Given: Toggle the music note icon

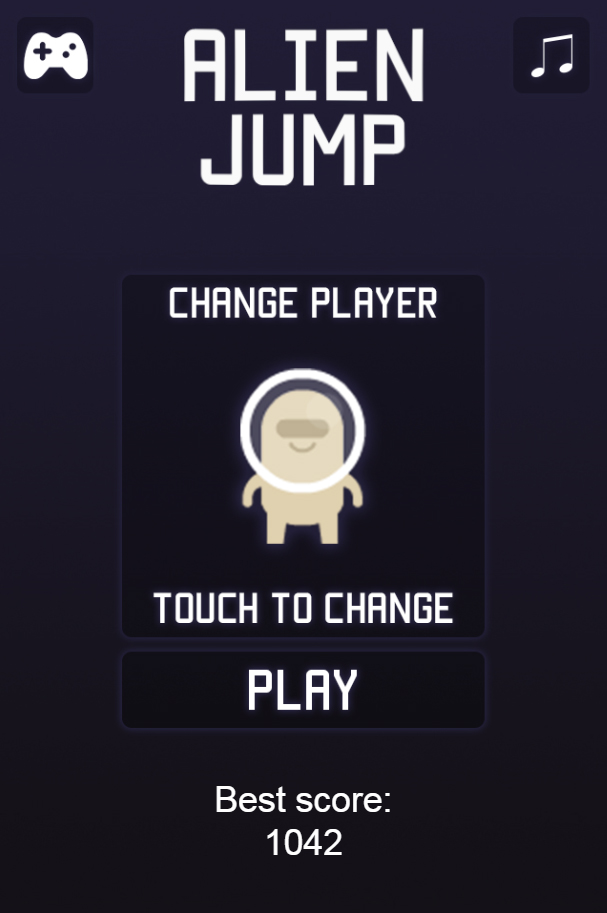Looking at the screenshot, I should point(551,55).
